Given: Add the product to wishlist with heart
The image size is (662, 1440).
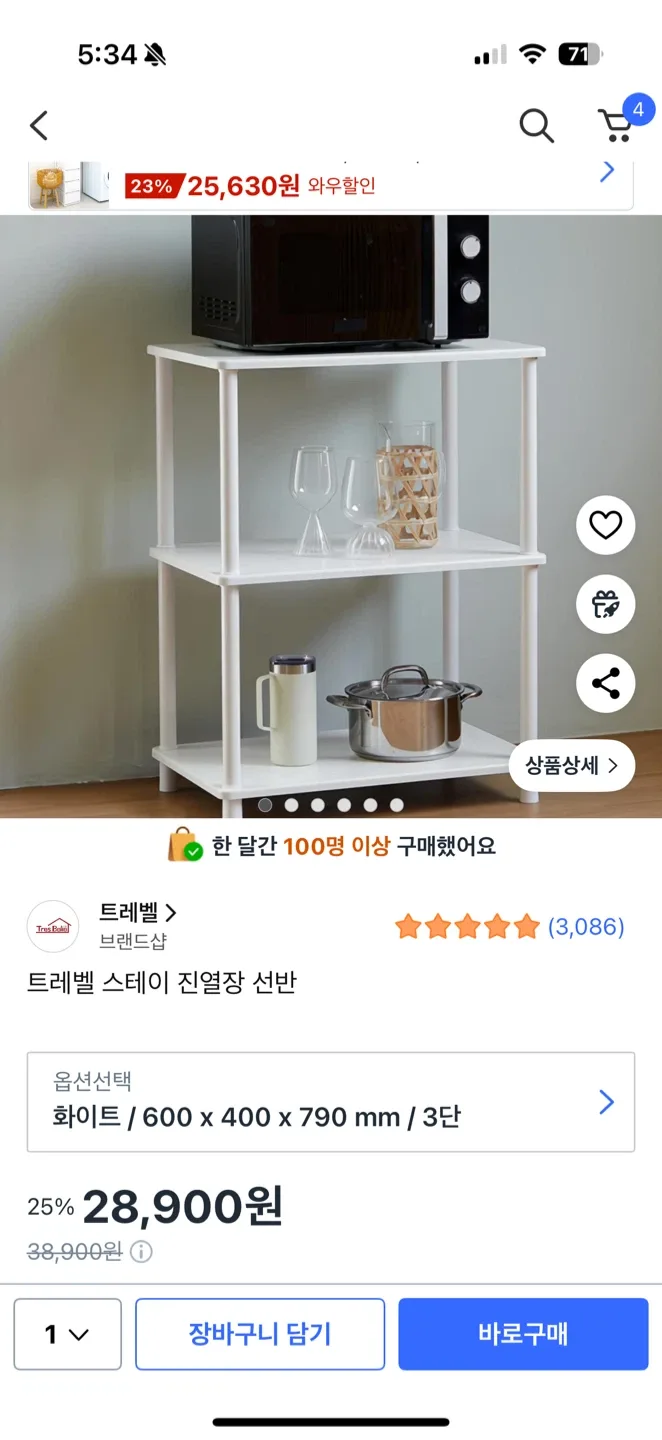Looking at the screenshot, I should tap(605, 525).
